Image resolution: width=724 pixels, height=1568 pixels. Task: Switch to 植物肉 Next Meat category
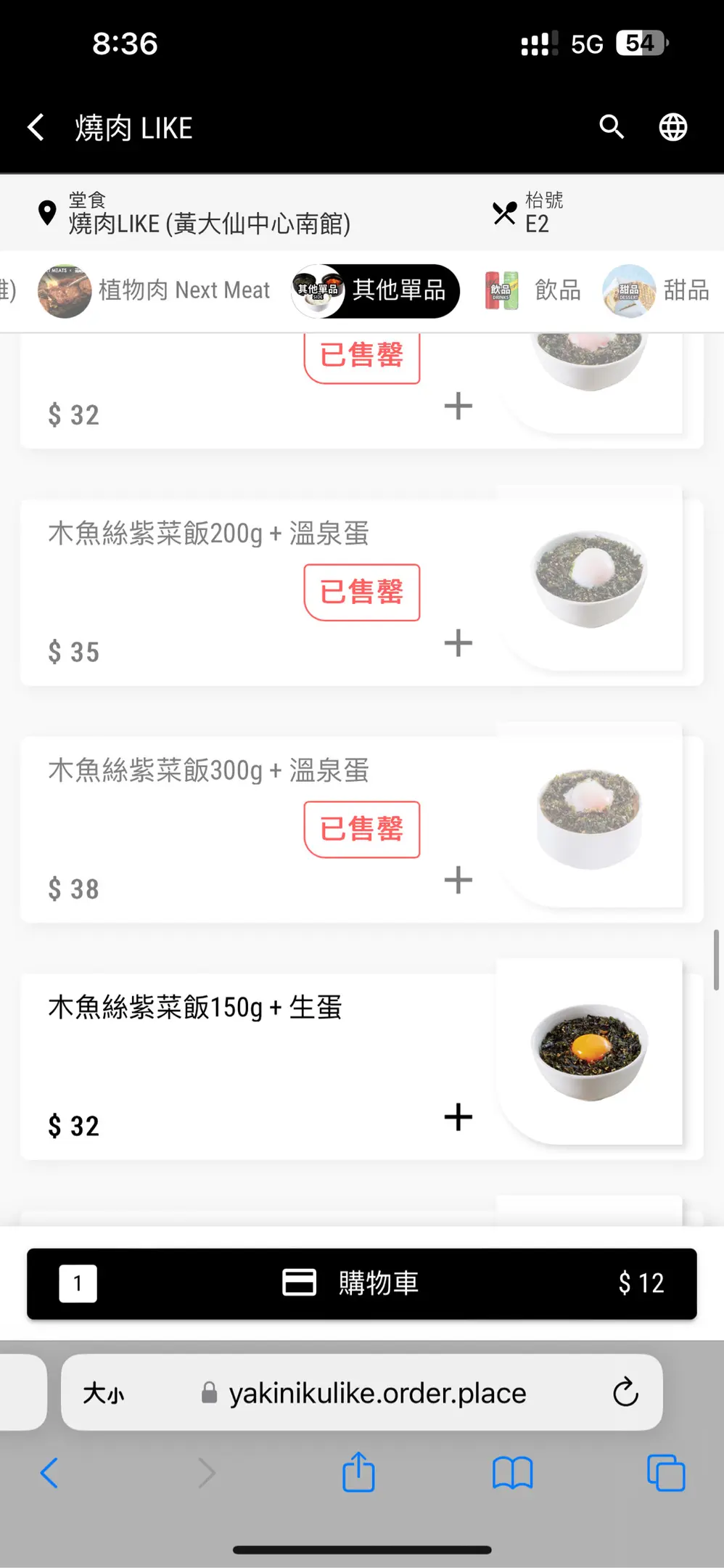[x=155, y=290]
